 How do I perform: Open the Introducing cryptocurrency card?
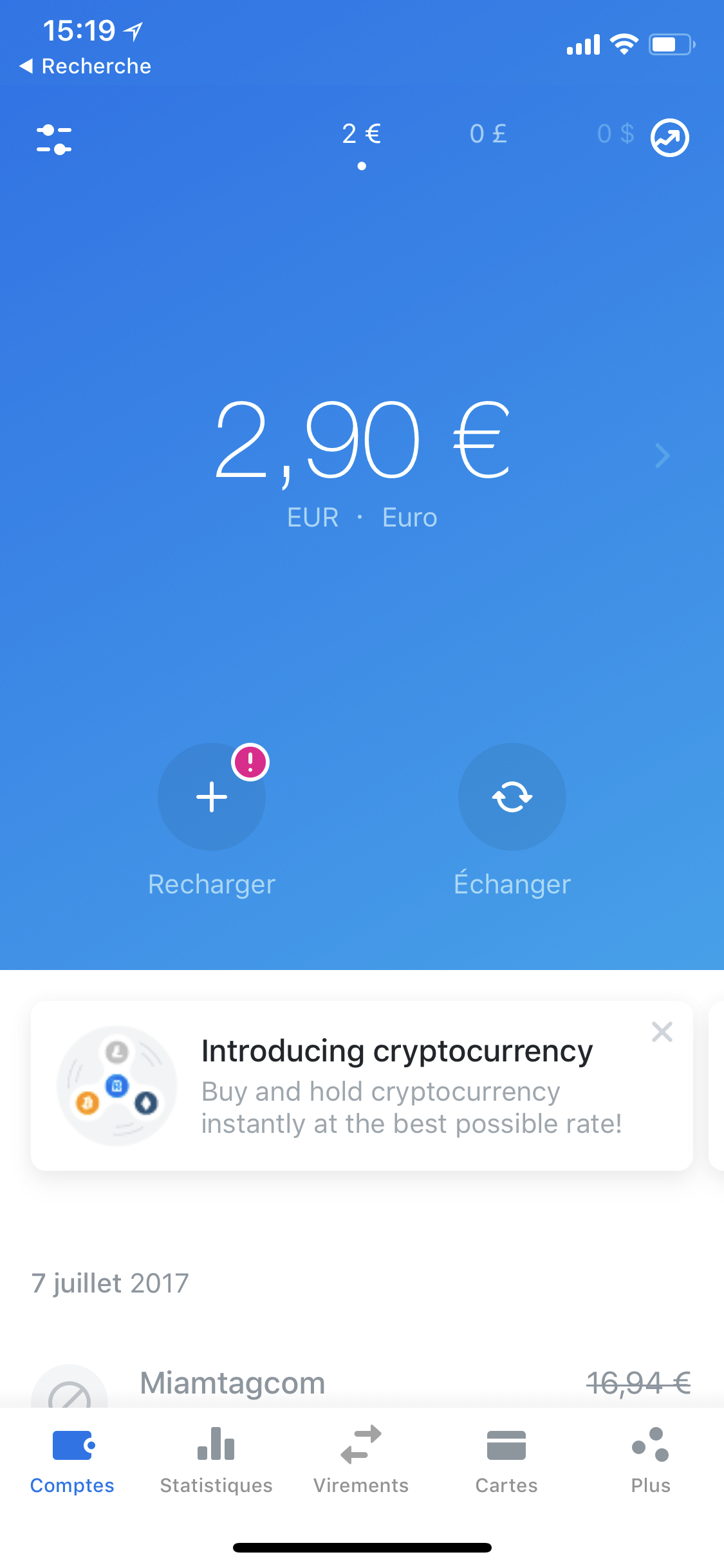362,1086
